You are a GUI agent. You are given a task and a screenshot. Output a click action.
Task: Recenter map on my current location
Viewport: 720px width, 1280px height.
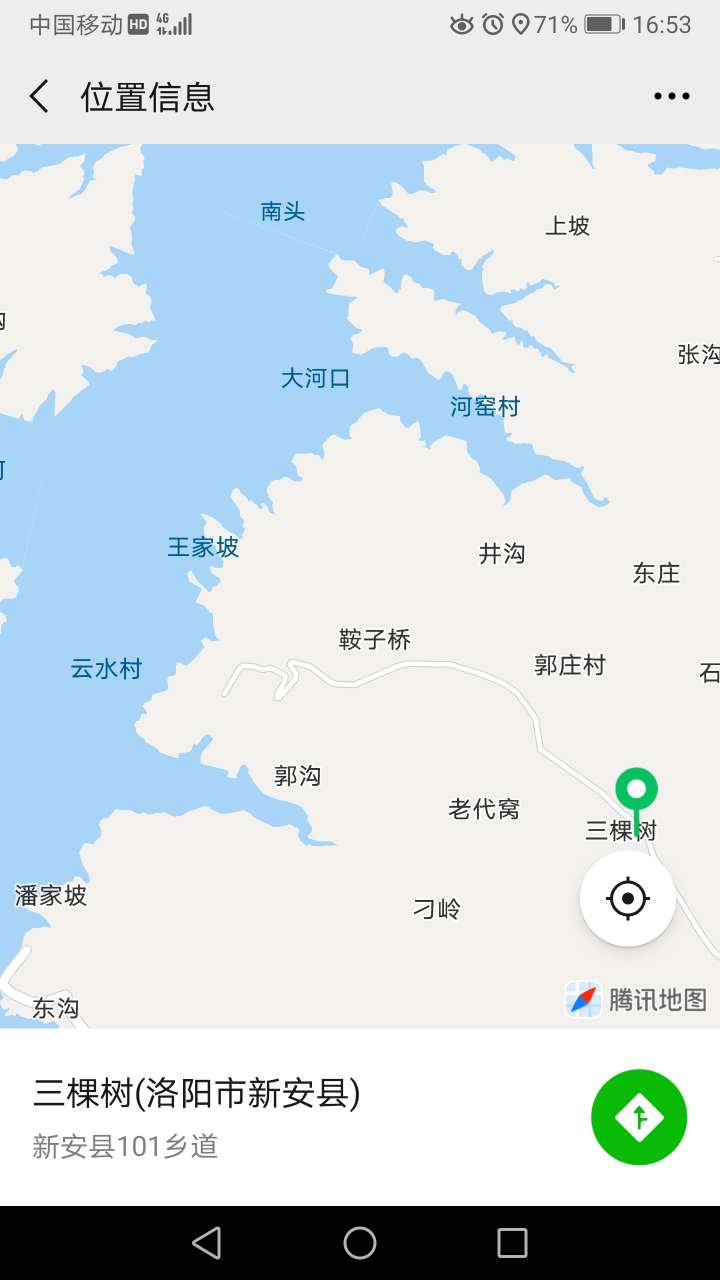click(x=628, y=898)
